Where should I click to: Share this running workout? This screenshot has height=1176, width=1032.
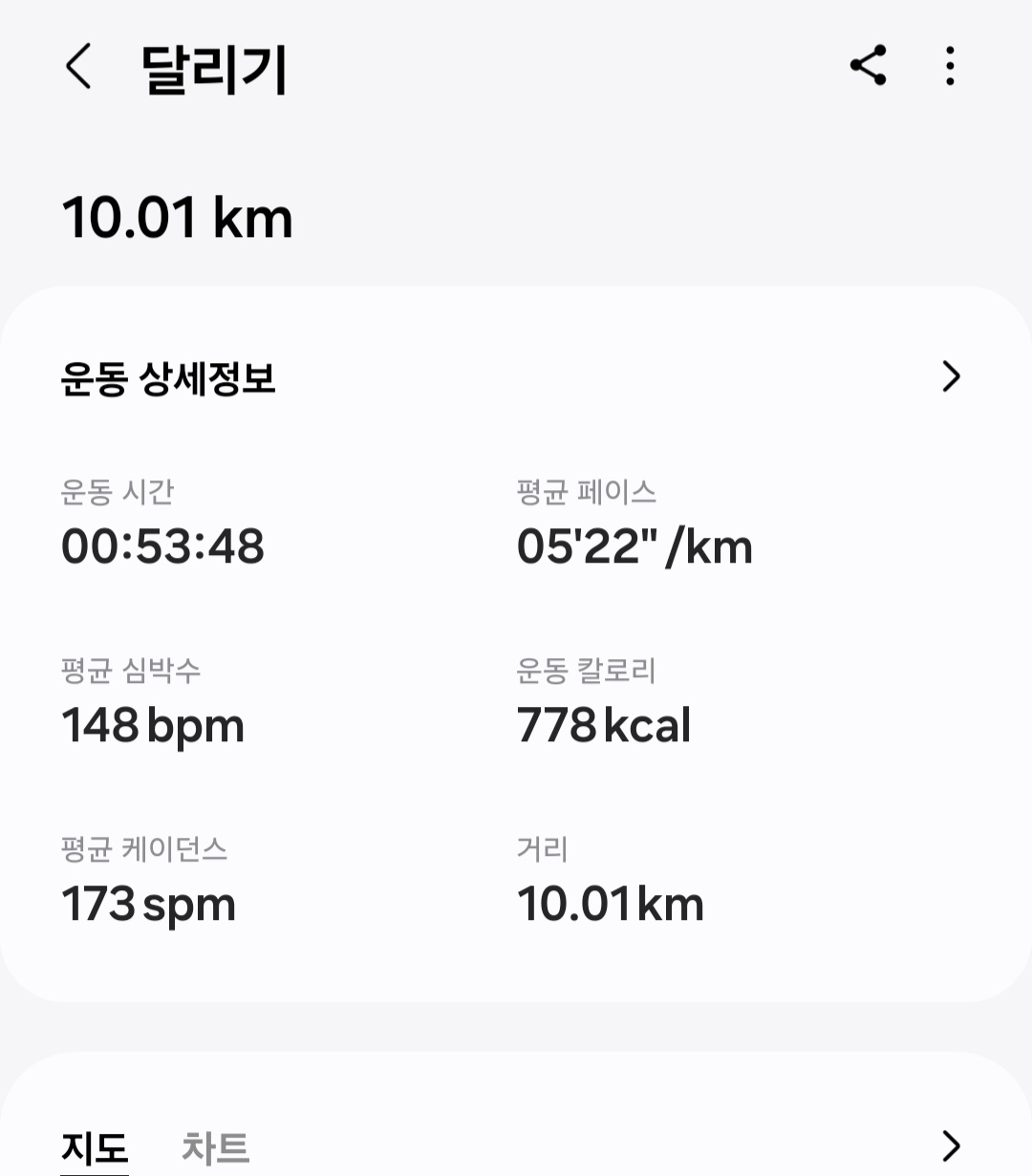pos(868,66)
